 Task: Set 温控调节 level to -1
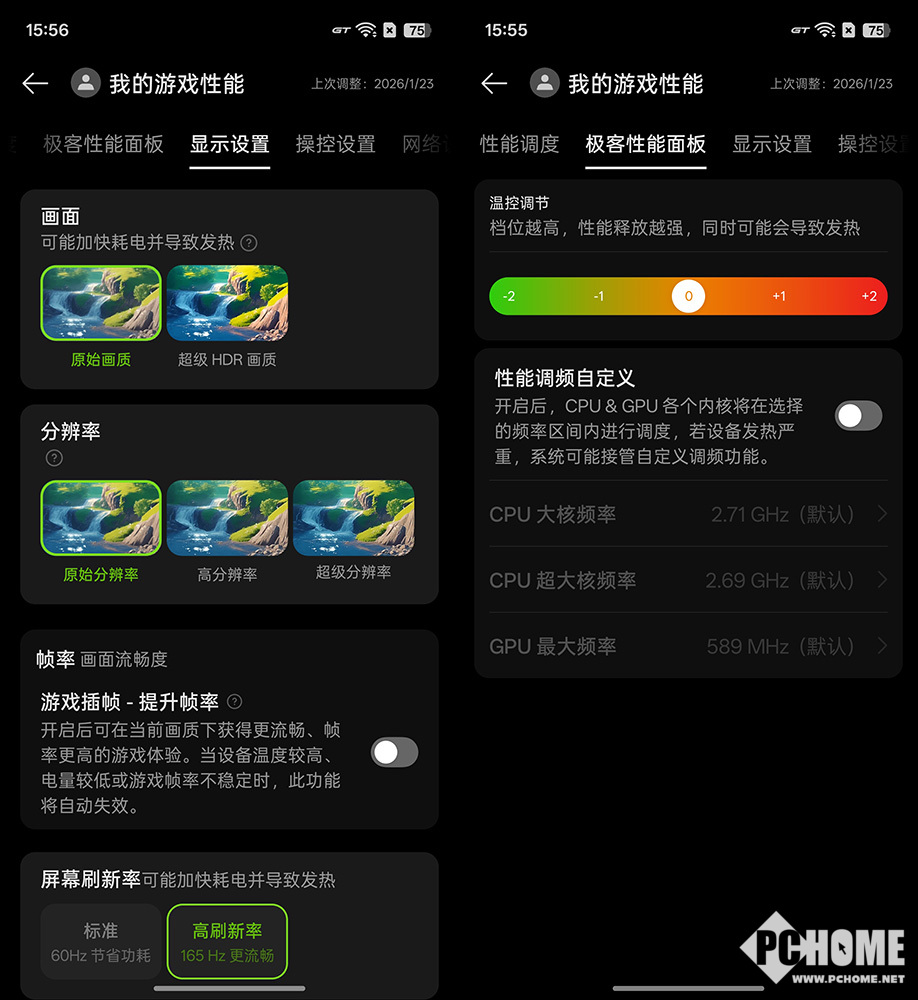pyautogui.click(x=598, y=297)
